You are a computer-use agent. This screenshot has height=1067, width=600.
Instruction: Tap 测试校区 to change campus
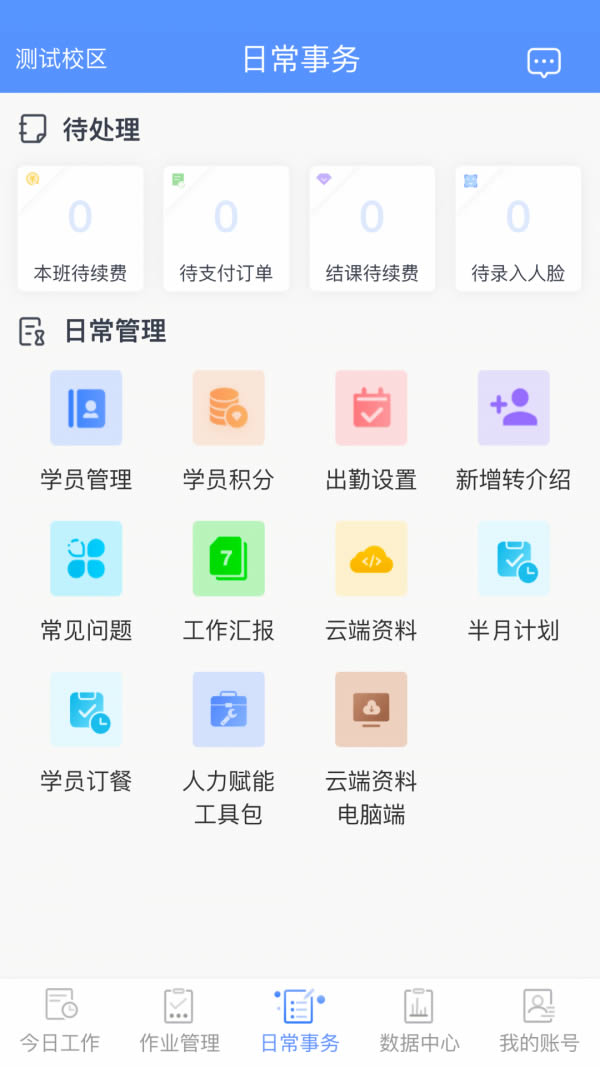61,59
